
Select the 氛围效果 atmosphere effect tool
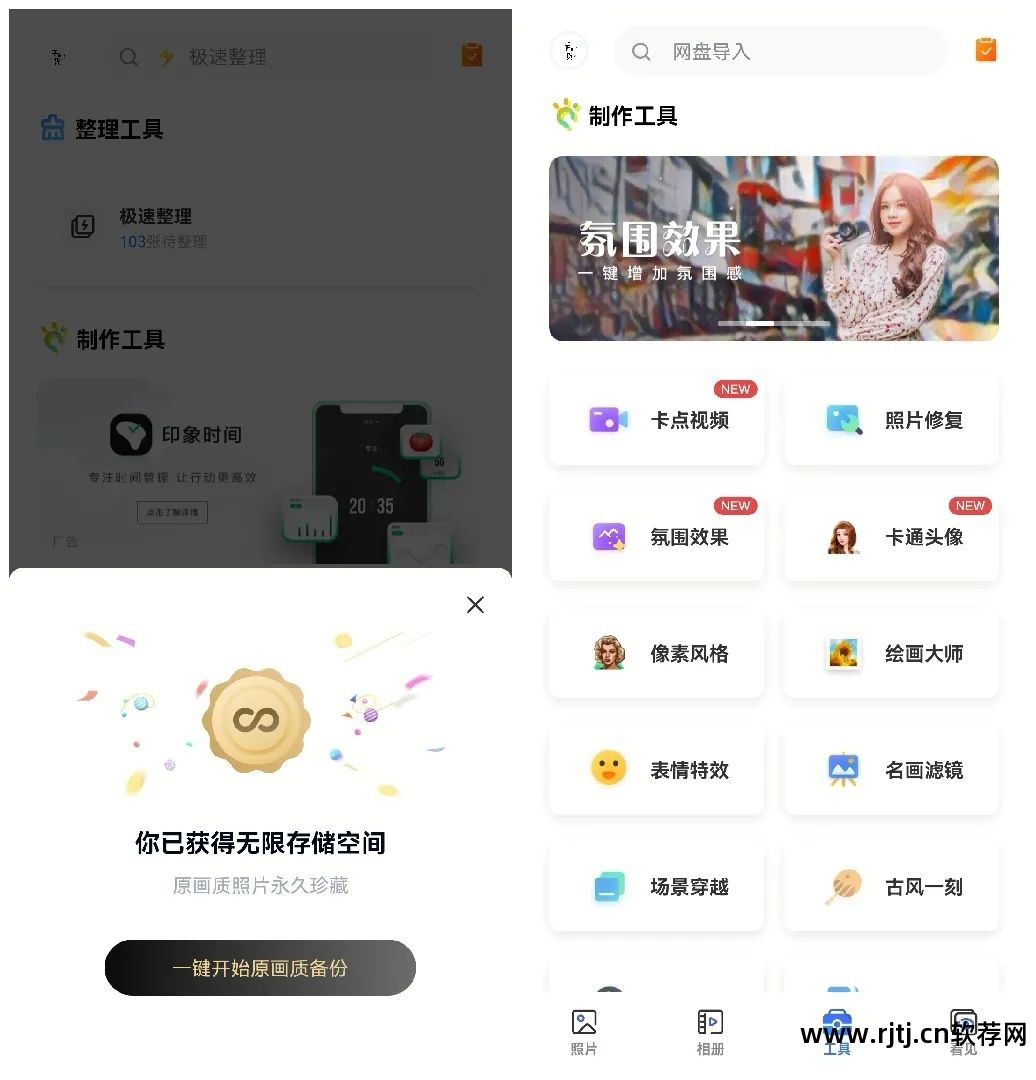point(655,537)
